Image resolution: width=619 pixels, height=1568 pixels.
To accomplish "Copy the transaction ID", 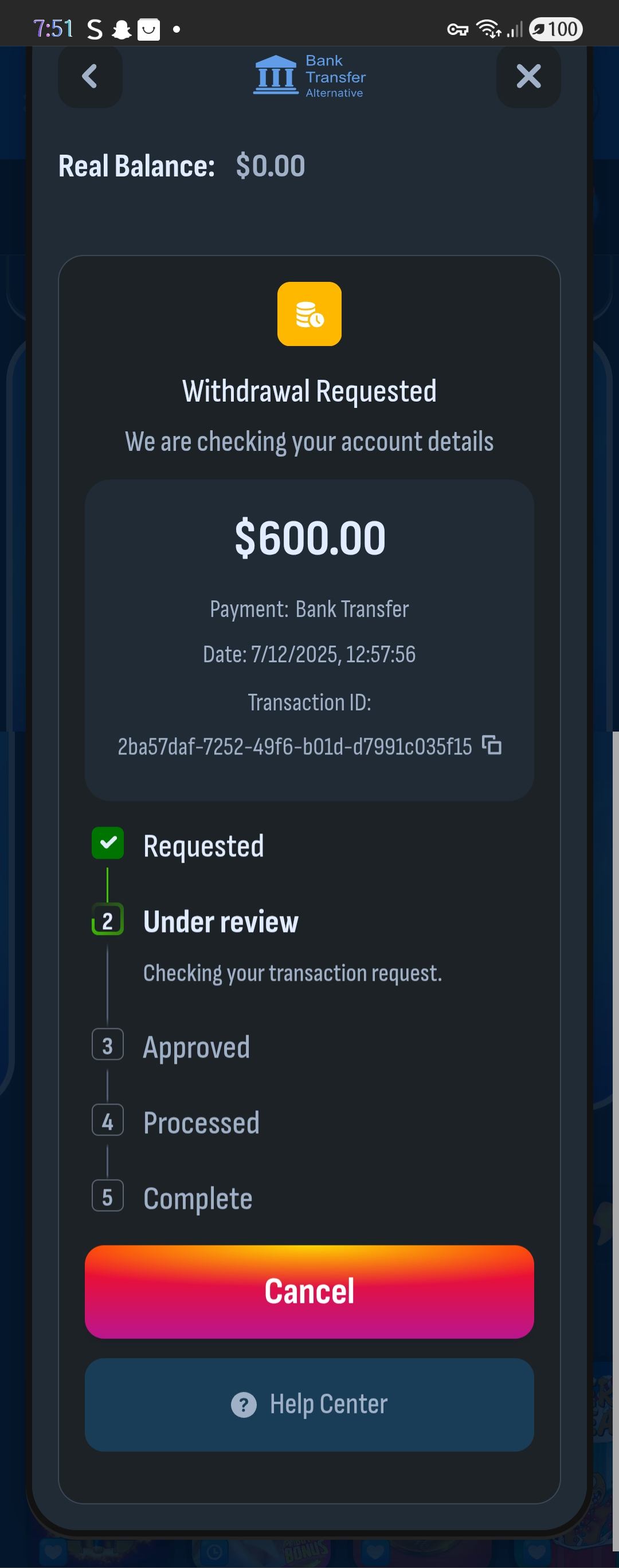I will (492, 744).
